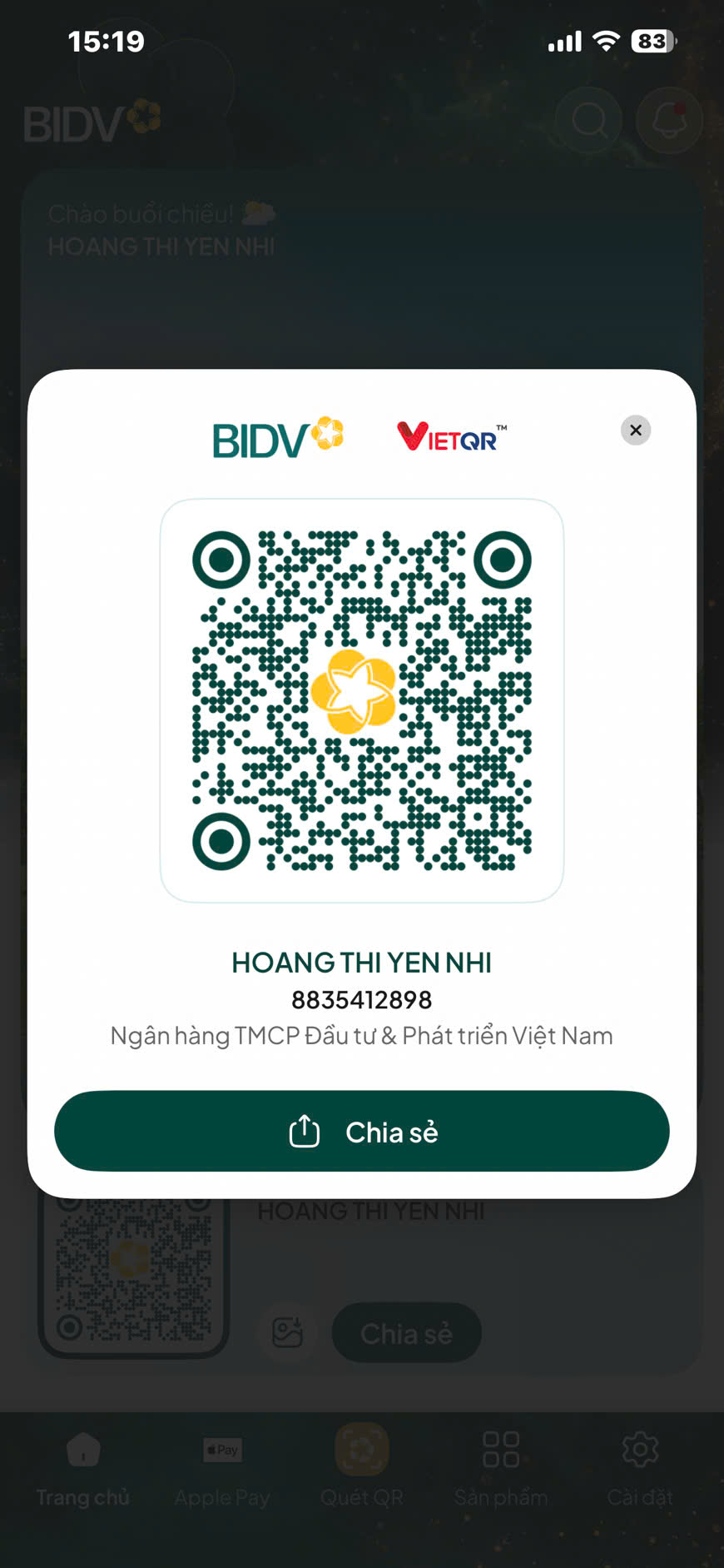Share the VietQR code via Chia sẻ
The height and width of the screenshot is (1568, 724).
tap(362, 1131)
